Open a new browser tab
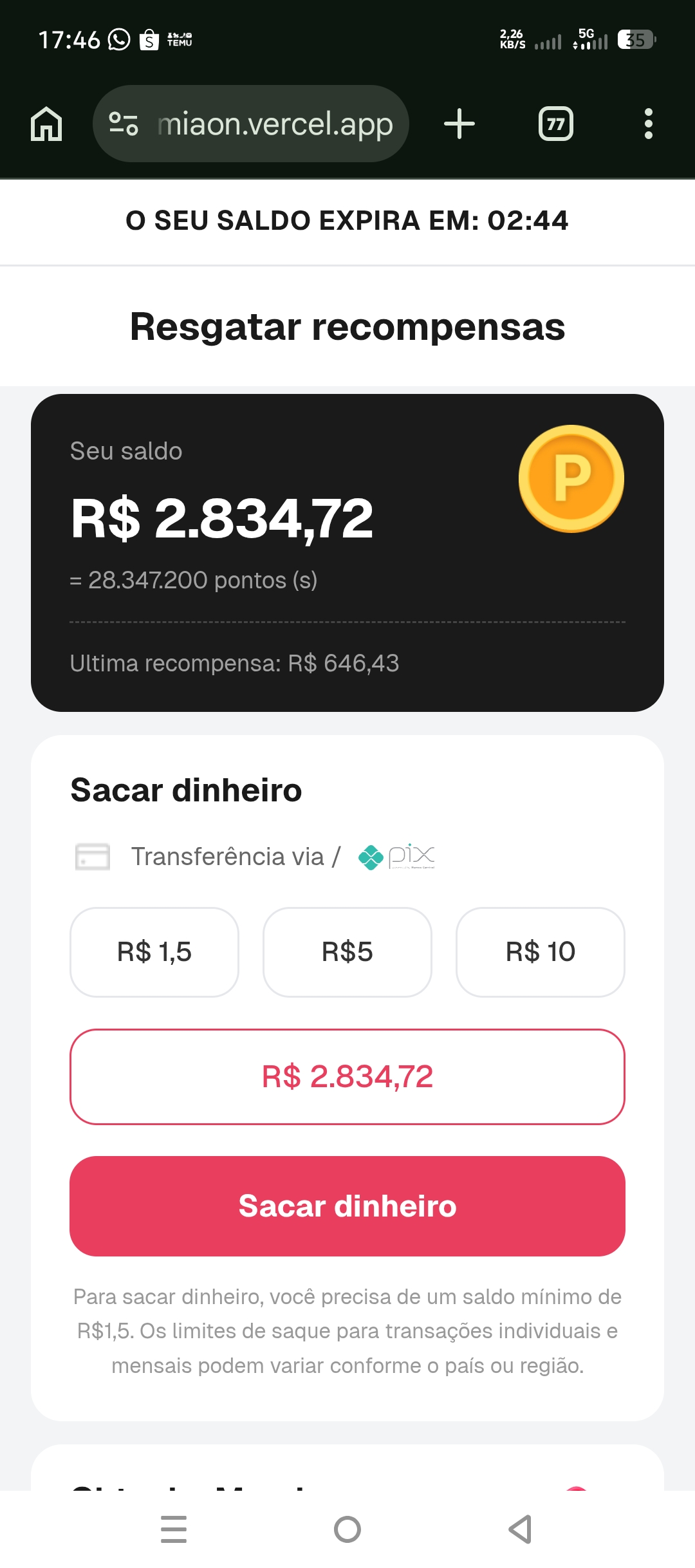The height and width of the screenshot is (1568, 695). [459, 124]
